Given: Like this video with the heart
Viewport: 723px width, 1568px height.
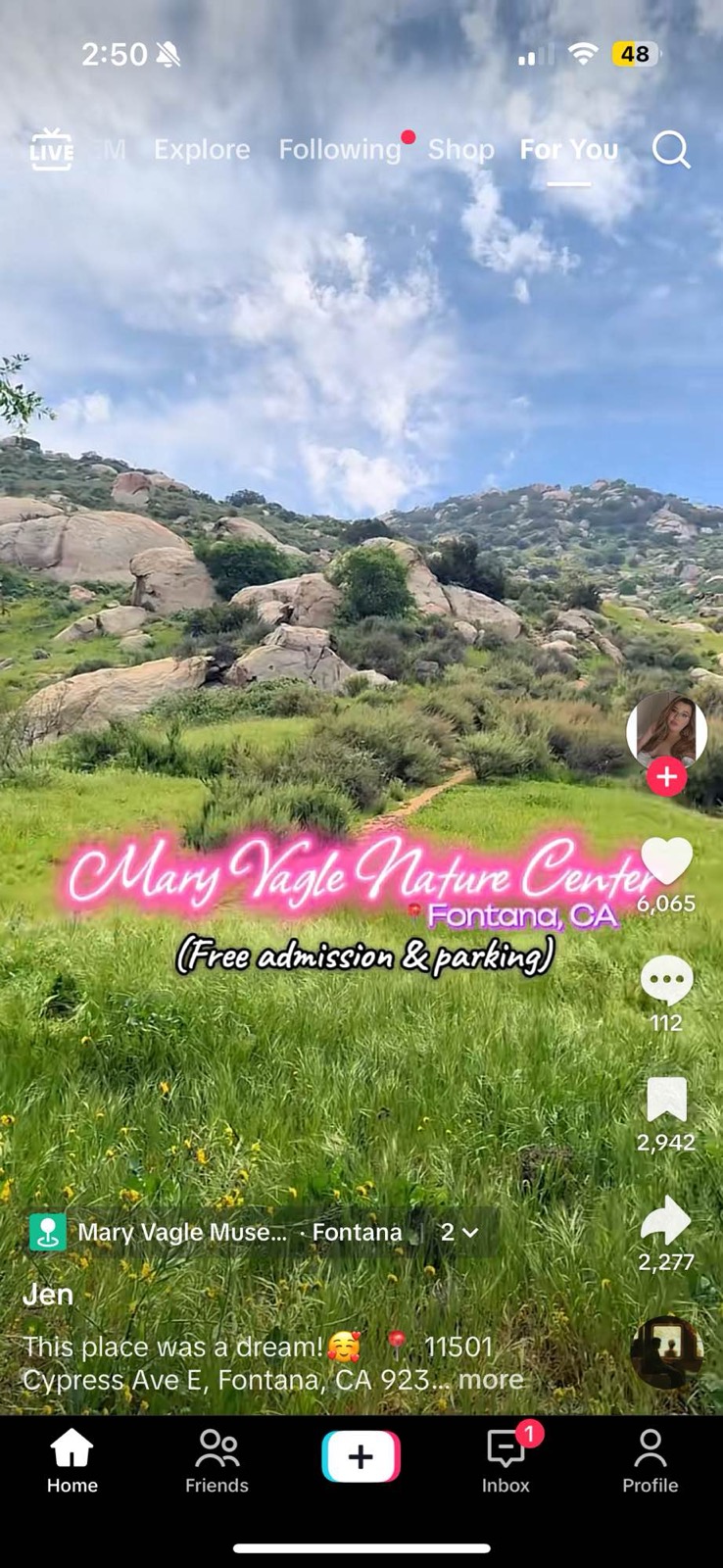Looking at the screenshot, I should point(666,862).
